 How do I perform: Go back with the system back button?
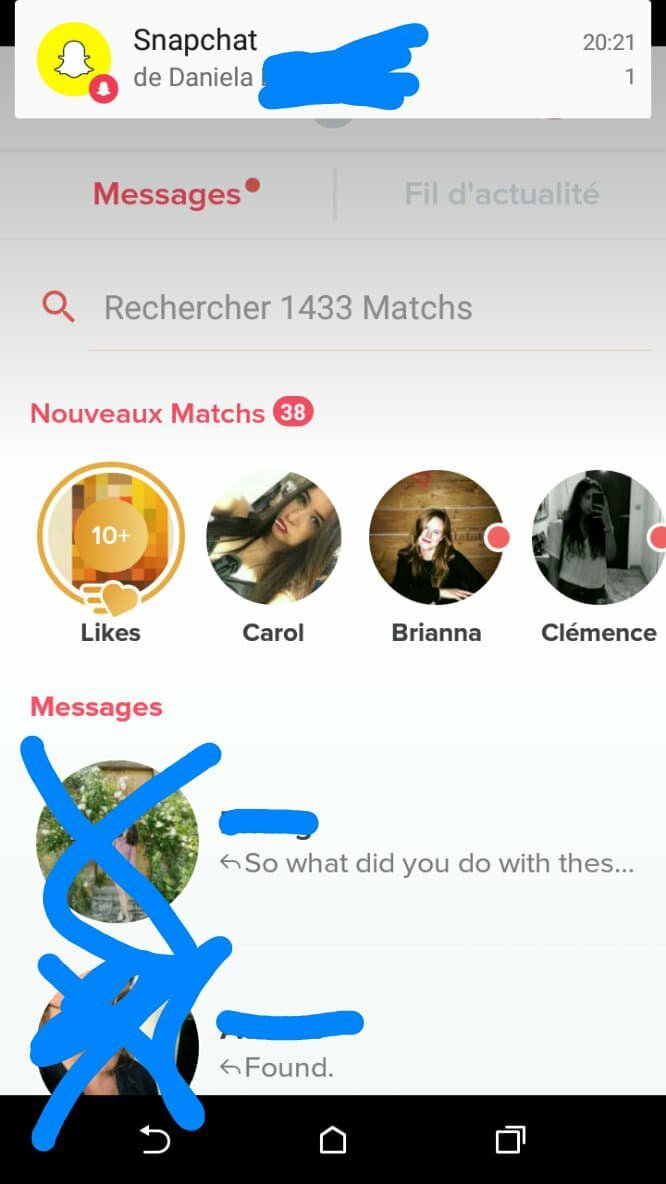[x=155, y=1140]
